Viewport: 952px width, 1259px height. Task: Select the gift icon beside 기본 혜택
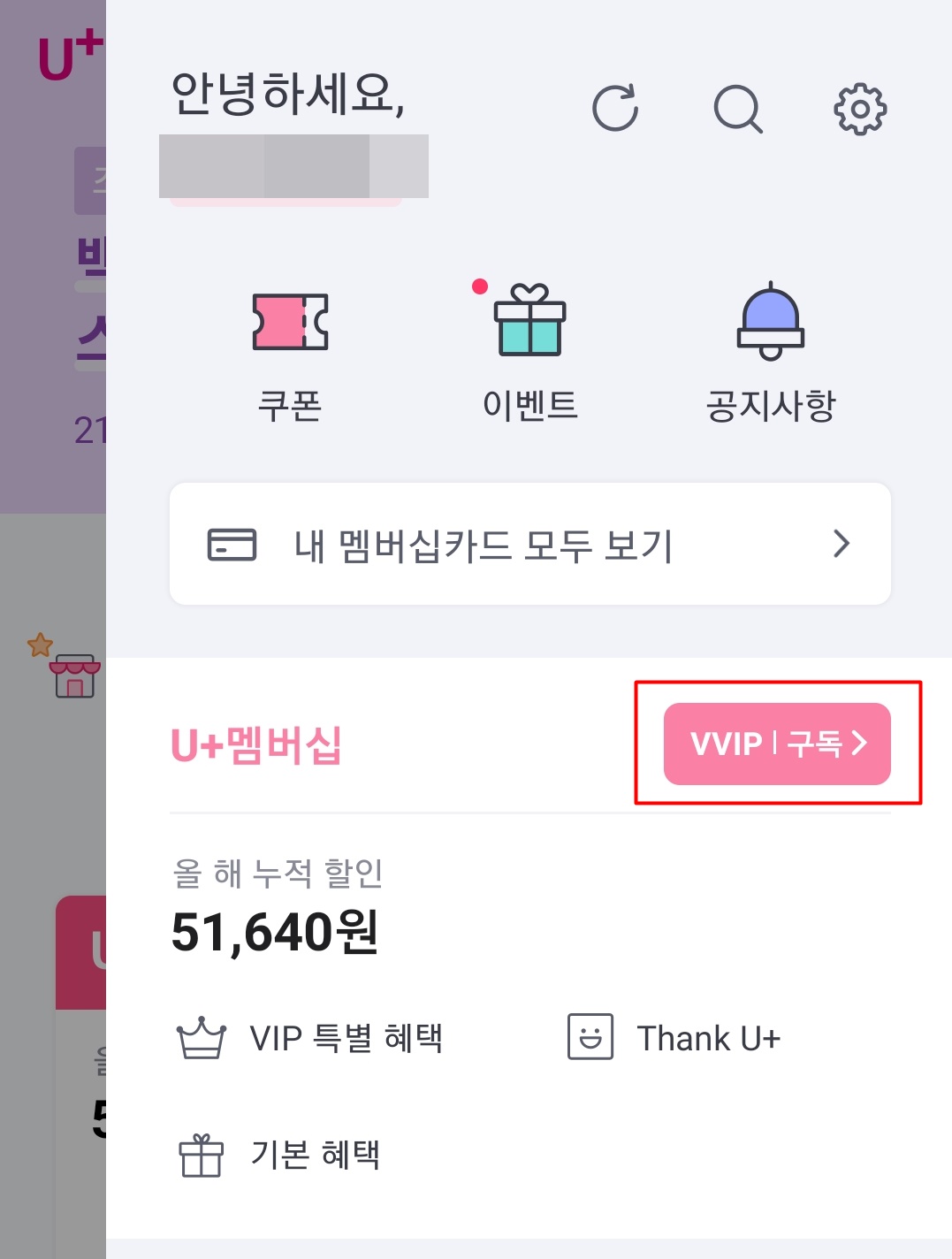coord(202,1154)
